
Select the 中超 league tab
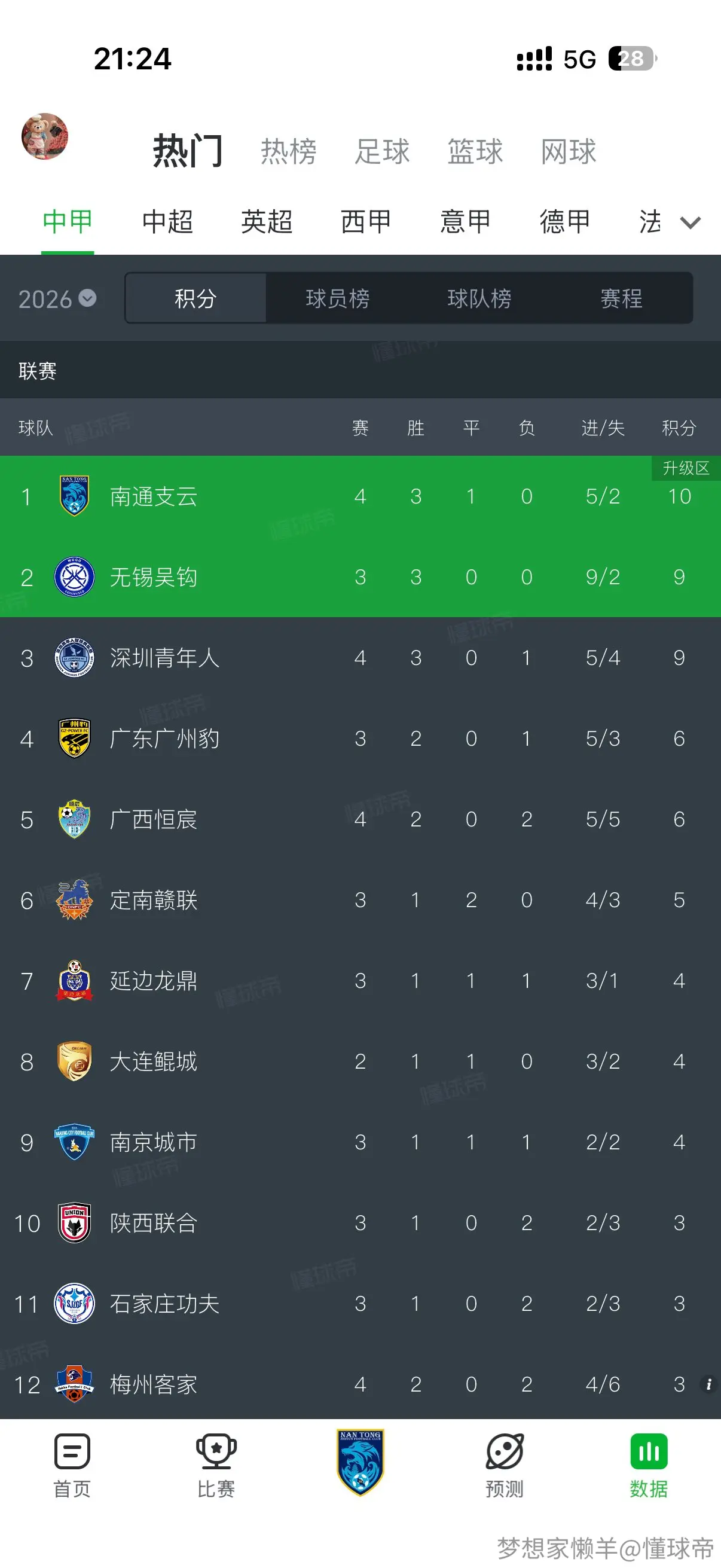167,221
